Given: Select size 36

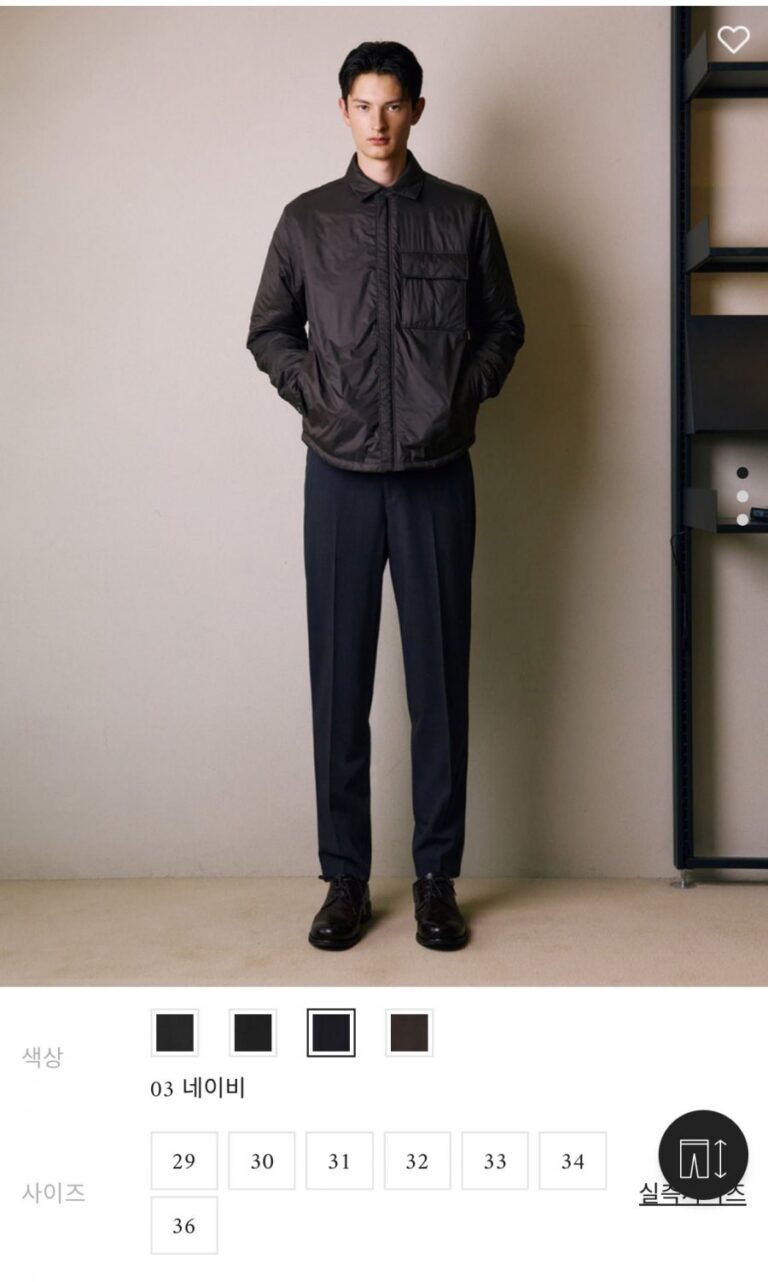Looking at the screenshot, I should (x=184, y=1225).
